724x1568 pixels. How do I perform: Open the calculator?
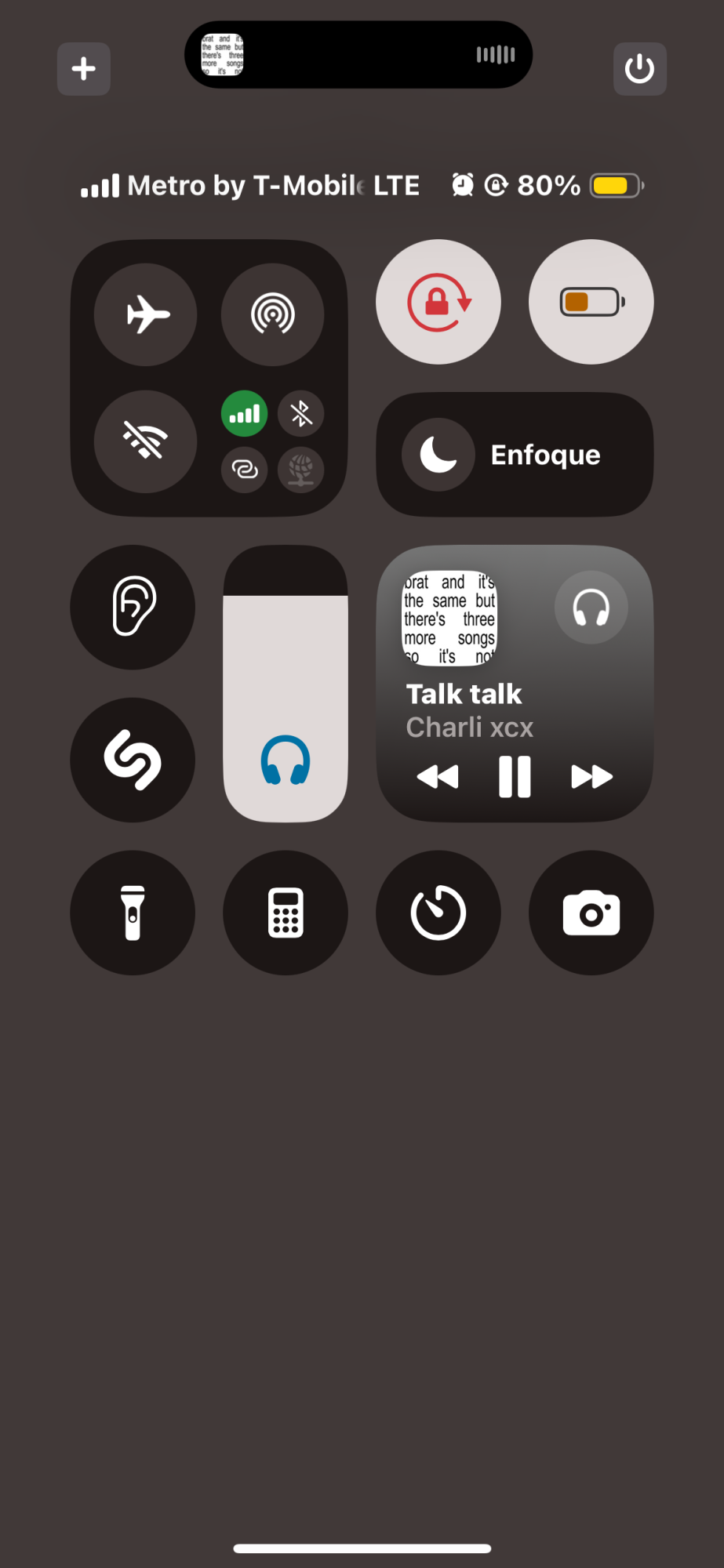point(286,913)
